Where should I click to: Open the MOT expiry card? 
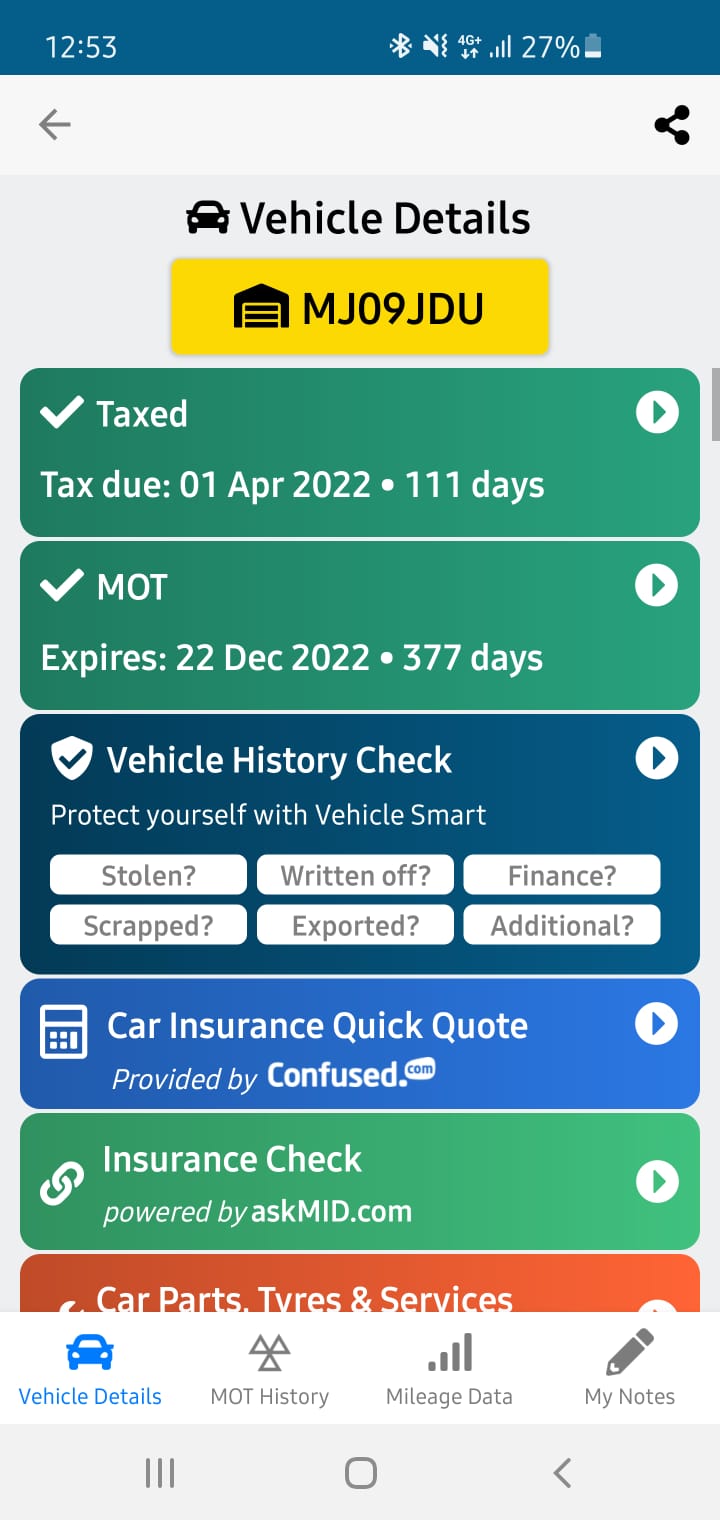tap(360, 625)
